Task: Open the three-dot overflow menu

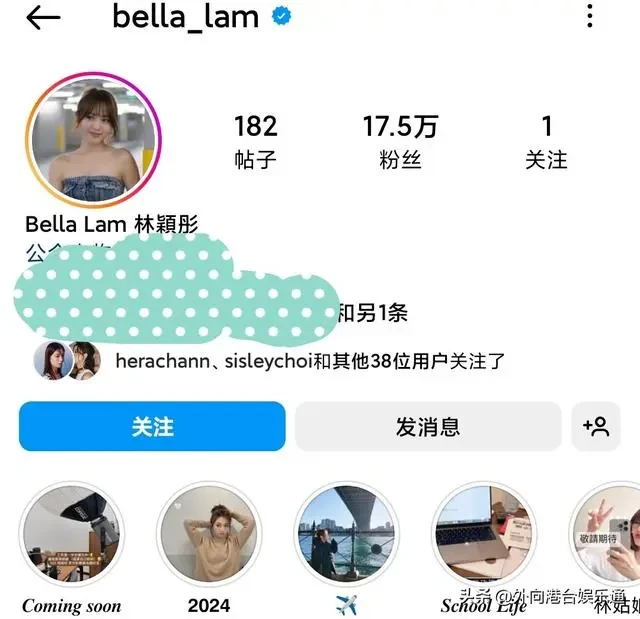Action: [x=590, y=16]
